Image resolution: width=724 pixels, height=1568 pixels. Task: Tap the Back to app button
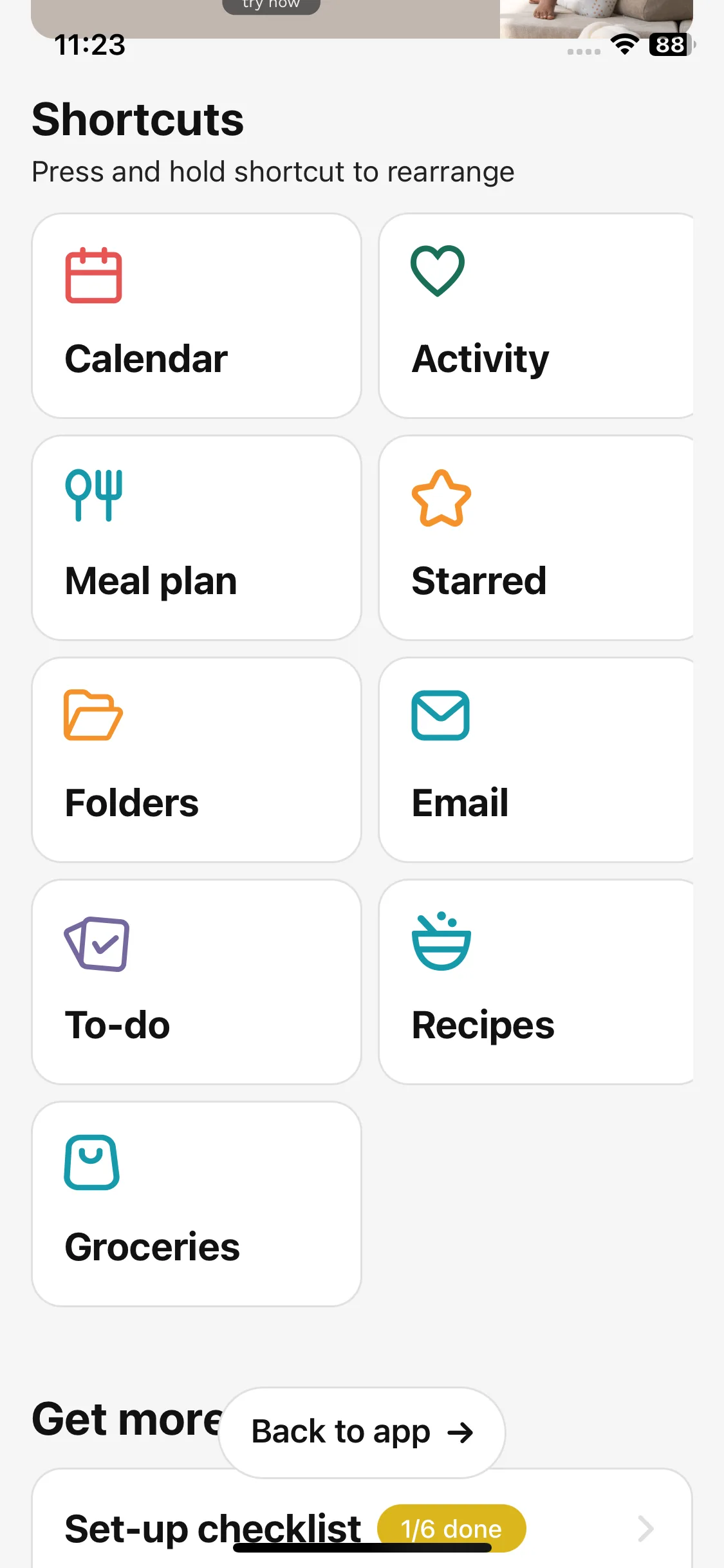coord(362,1432)
